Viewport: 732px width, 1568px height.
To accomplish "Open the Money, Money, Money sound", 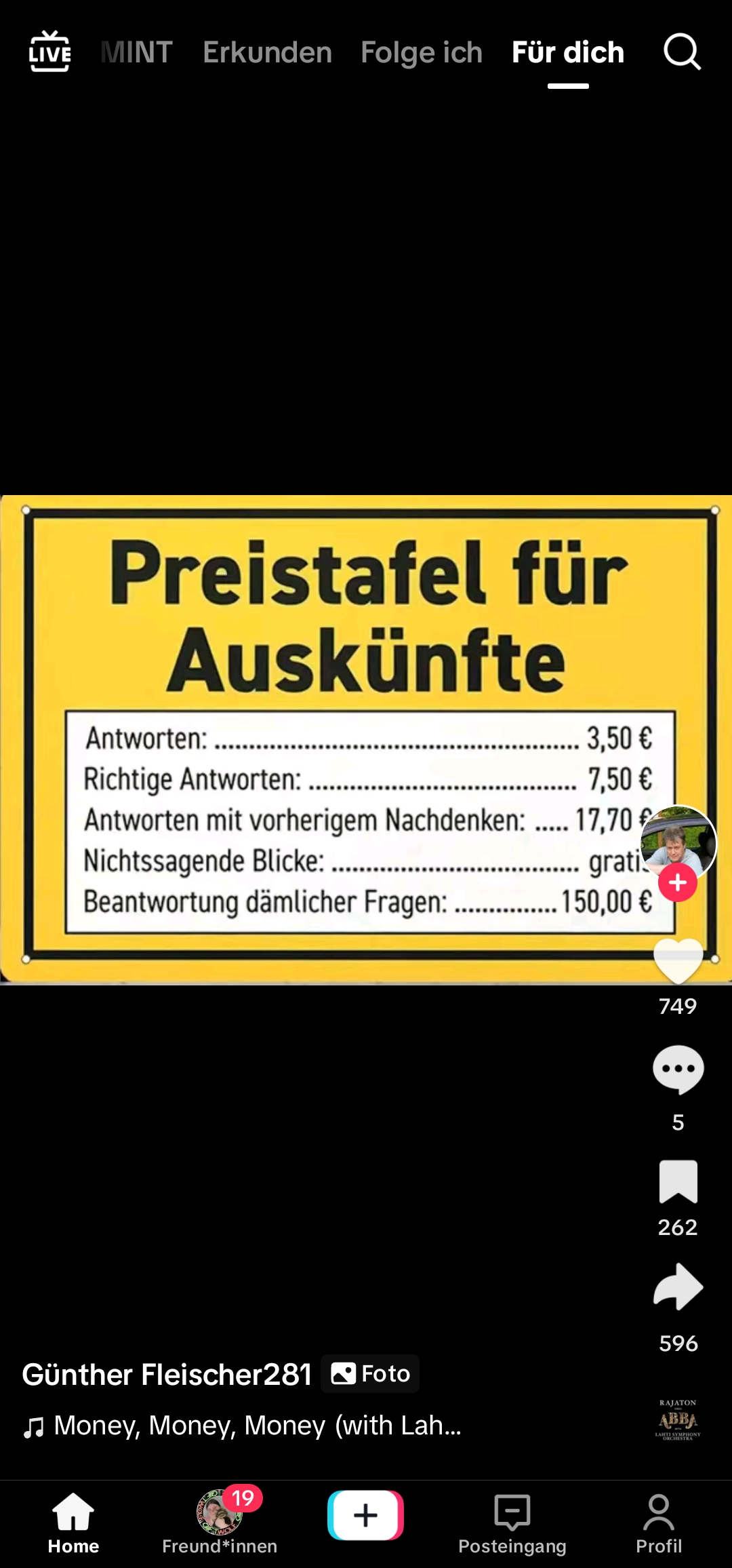I will pos(258,1426).
